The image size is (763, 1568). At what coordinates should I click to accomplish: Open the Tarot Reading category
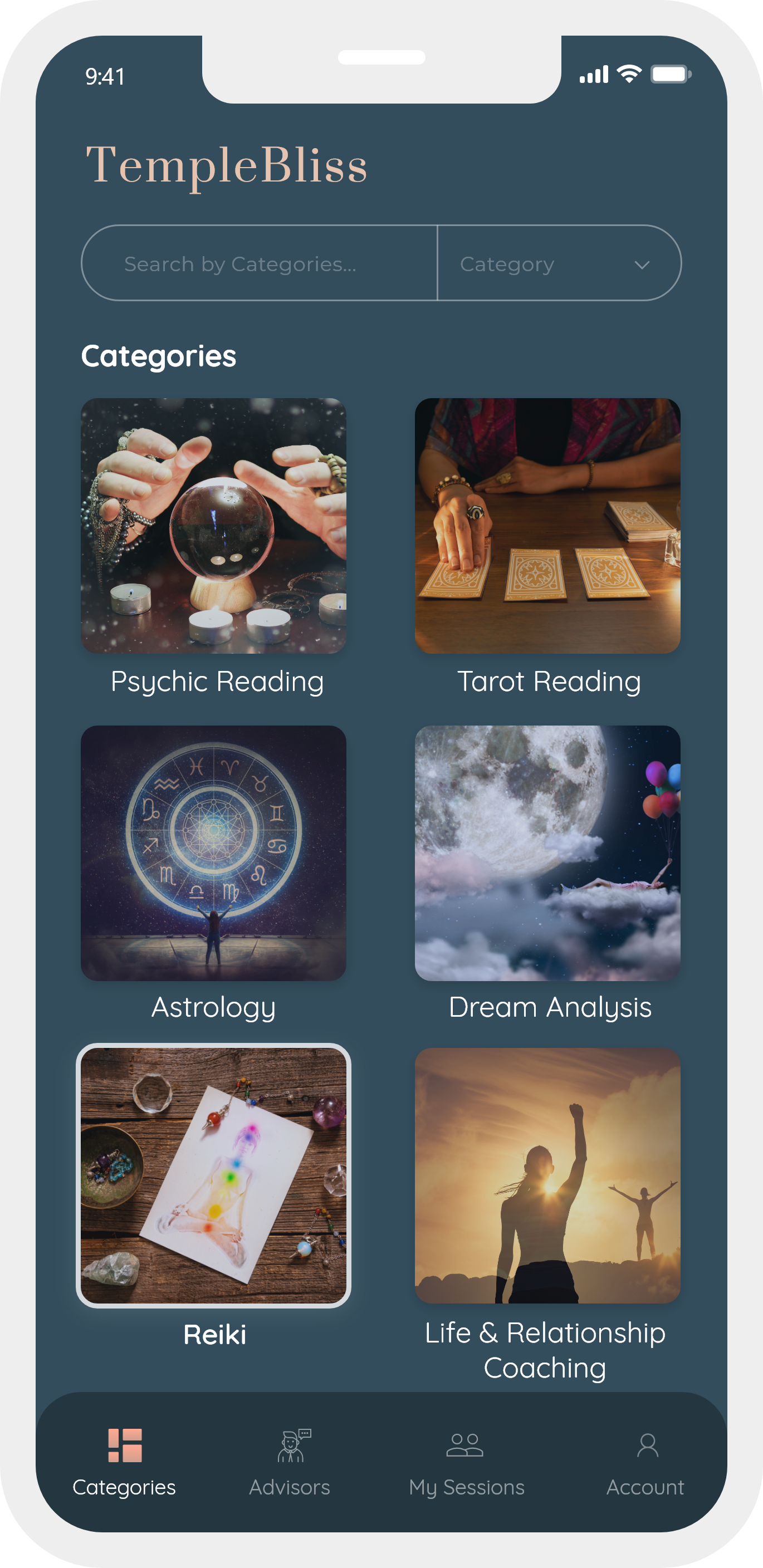pyautogui.click(x=547, y=526)
